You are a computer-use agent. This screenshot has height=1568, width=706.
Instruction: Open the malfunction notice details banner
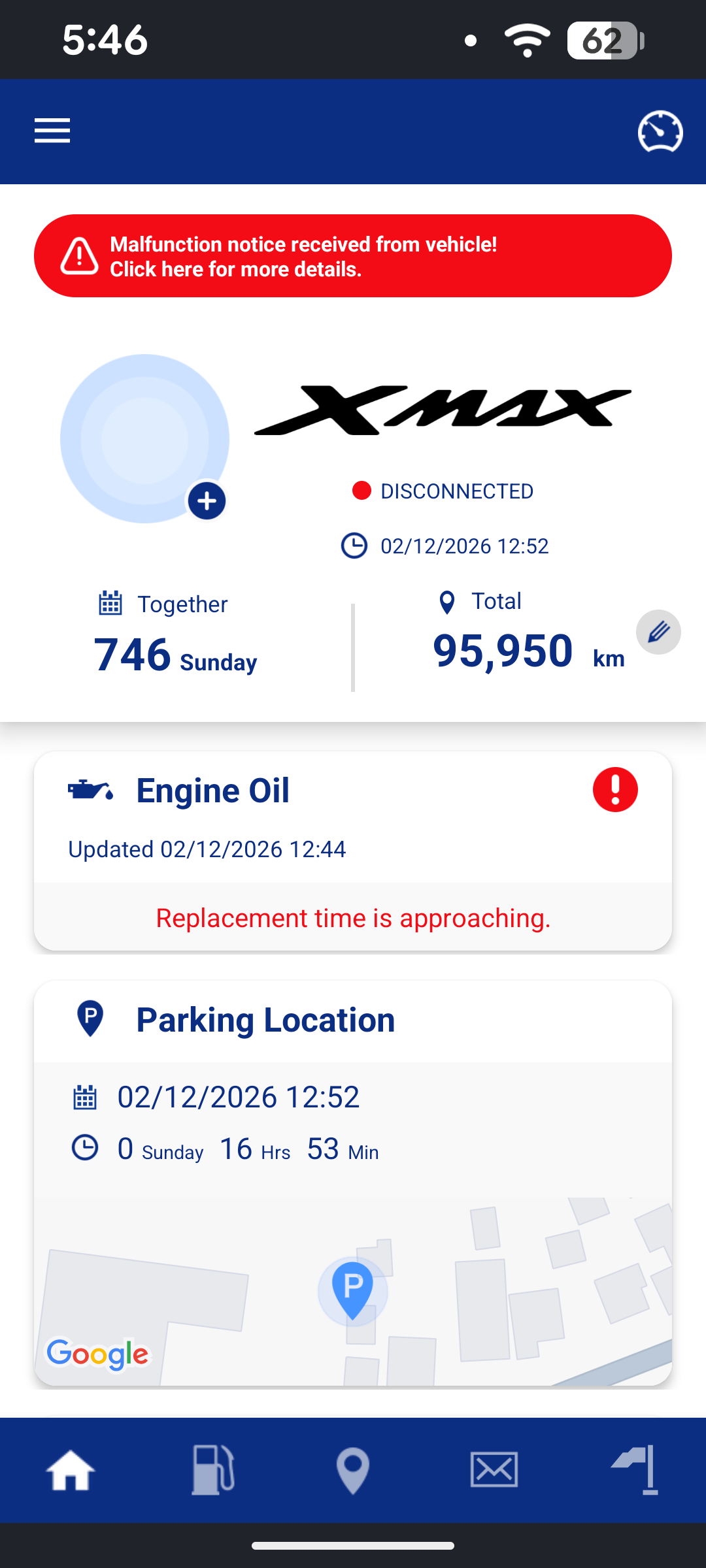(353, 256)
